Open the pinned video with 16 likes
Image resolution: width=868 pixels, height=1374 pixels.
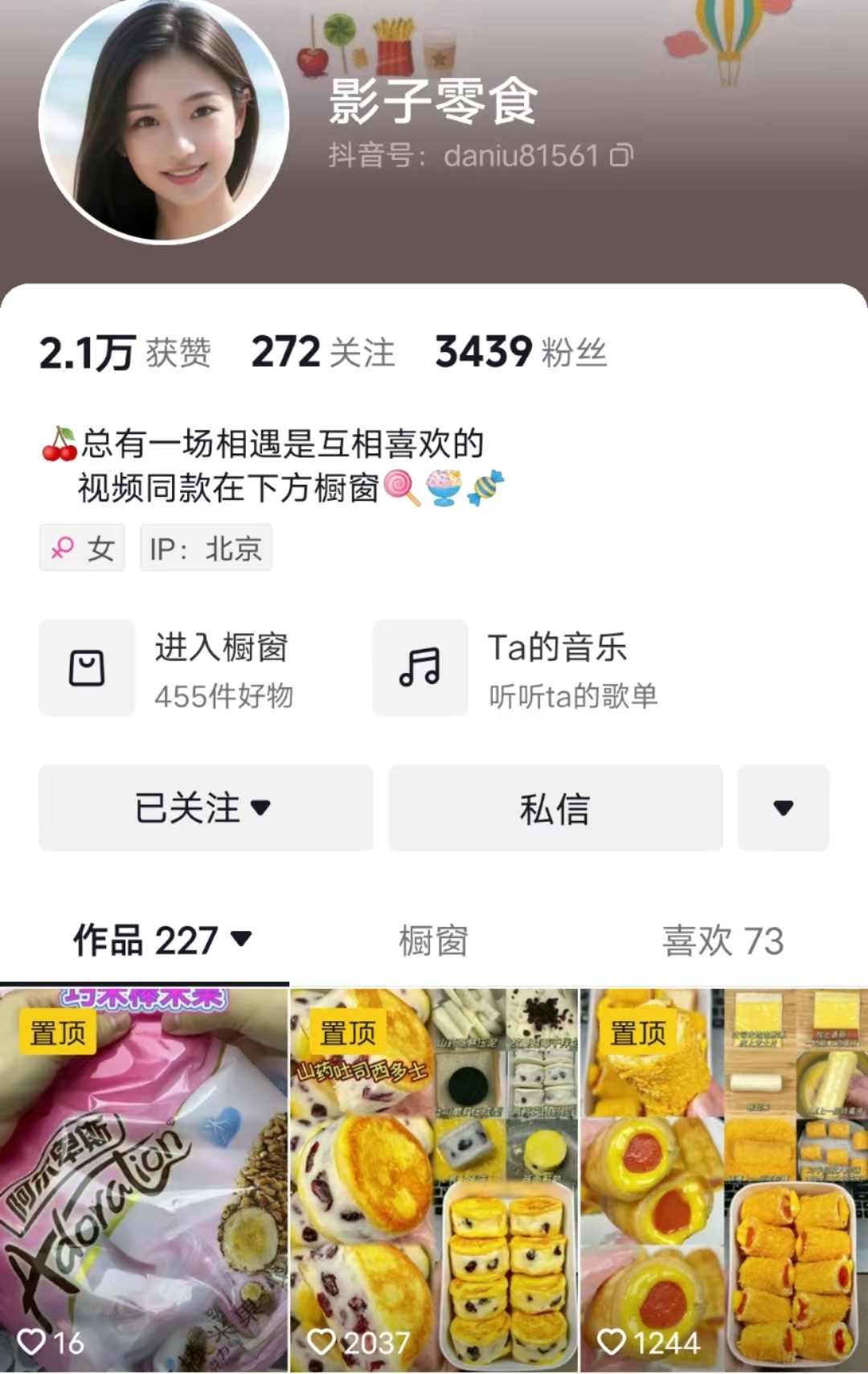(144, 1179)
